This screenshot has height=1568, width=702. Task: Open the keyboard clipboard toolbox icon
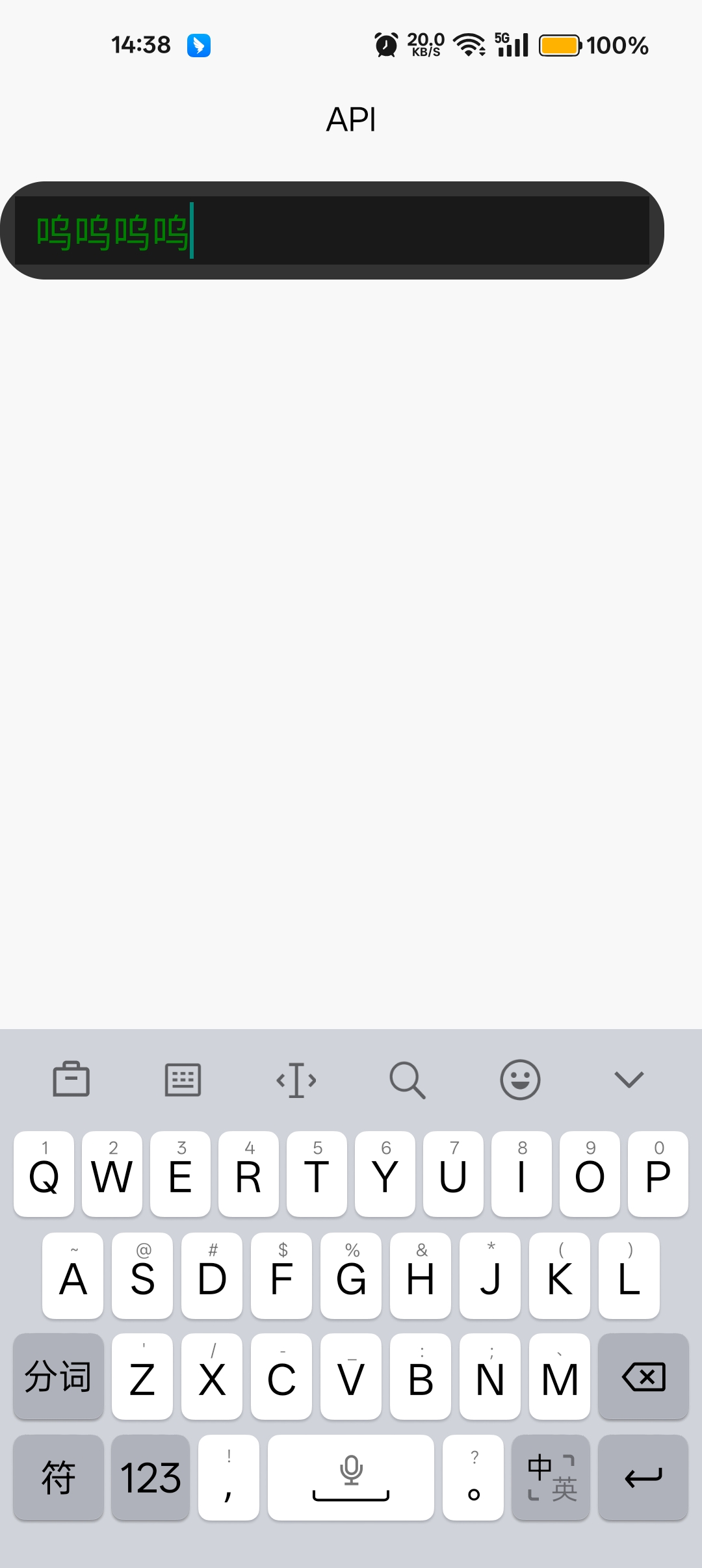pyautogui.click(x=71, y=1080)
